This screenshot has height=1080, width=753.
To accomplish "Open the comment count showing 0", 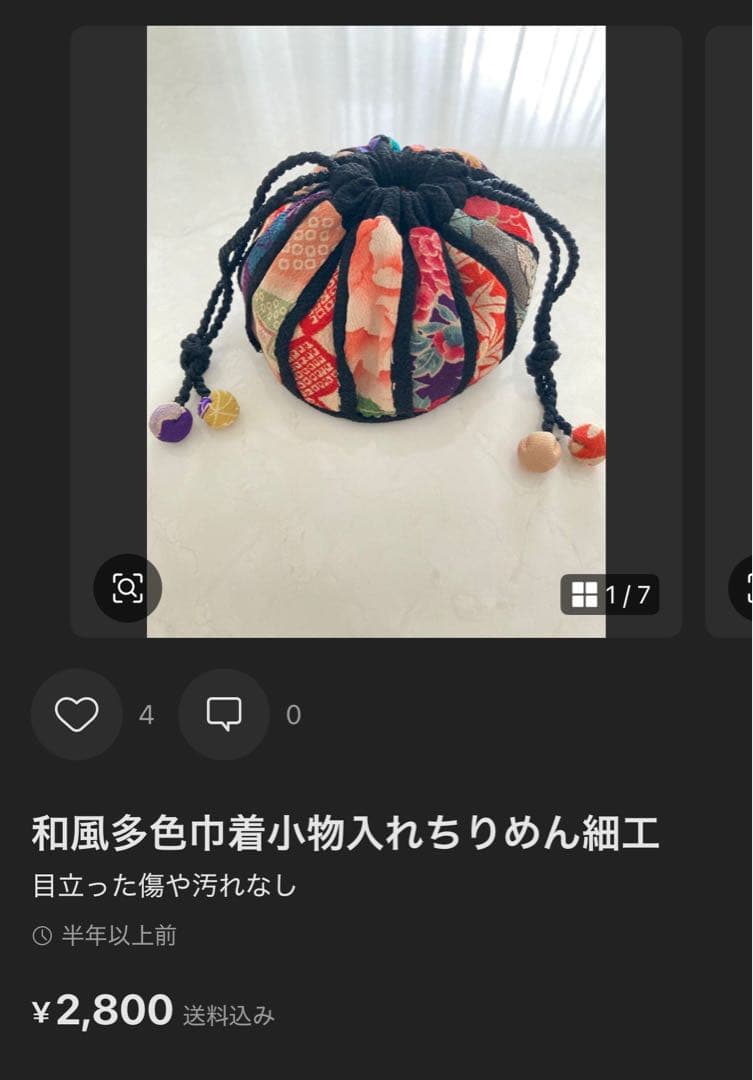I will coord(292,714).
